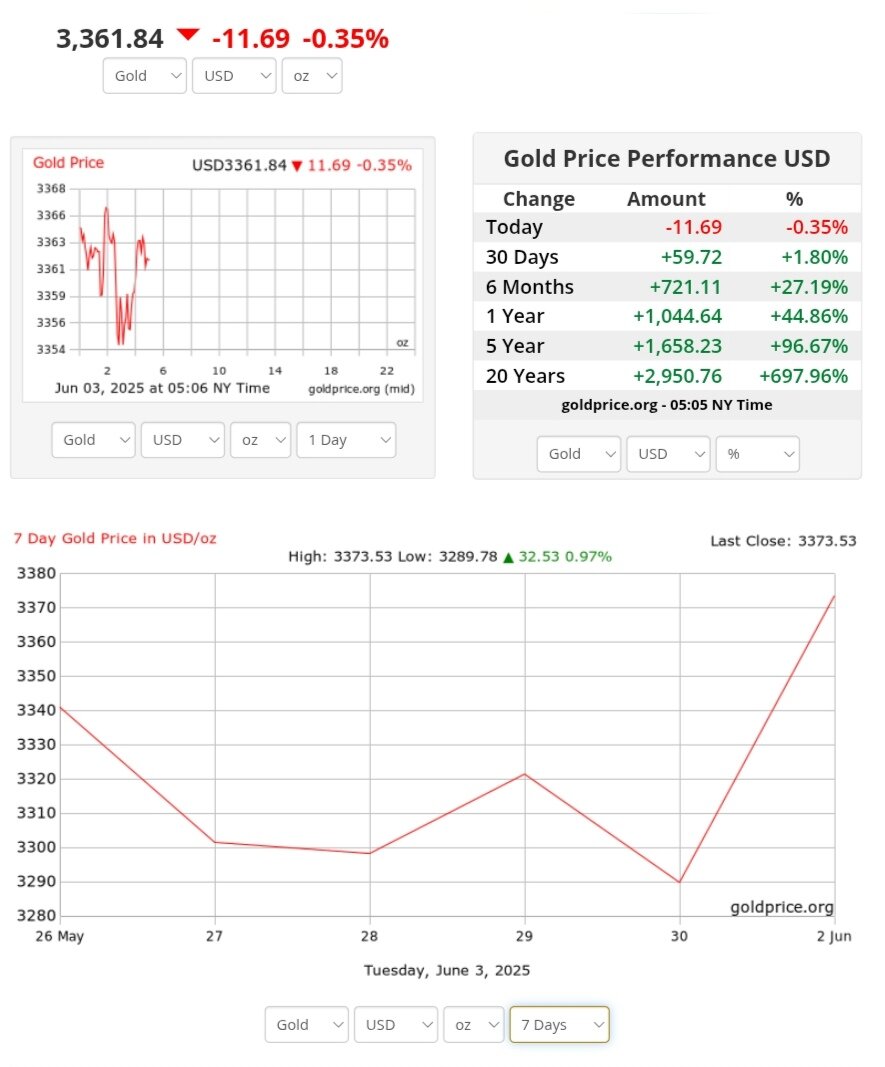Open the Gold dropdown beside the 7 Days selector
The image size is (885, 1067).
click(306, 1025)
